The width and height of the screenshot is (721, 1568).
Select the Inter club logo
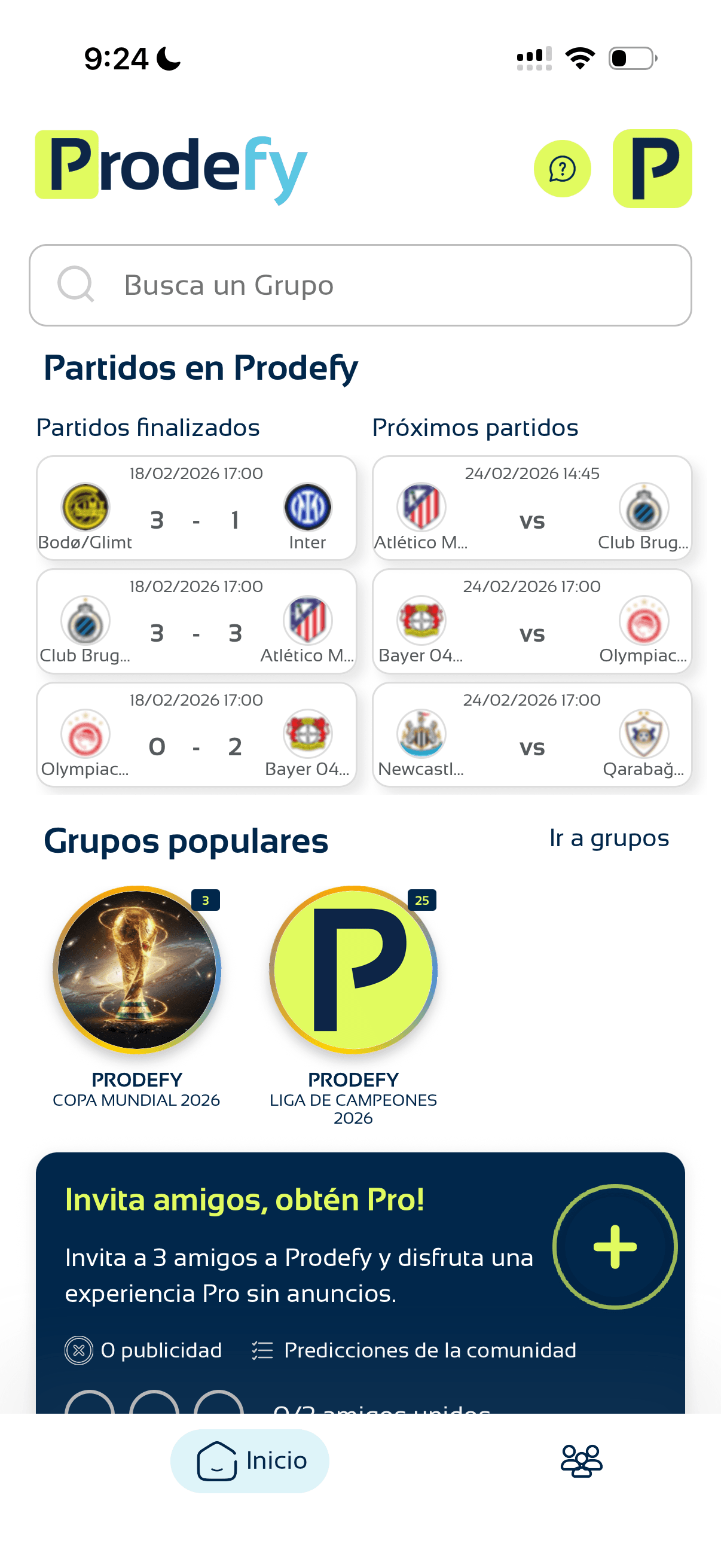(x=307, y=507)
